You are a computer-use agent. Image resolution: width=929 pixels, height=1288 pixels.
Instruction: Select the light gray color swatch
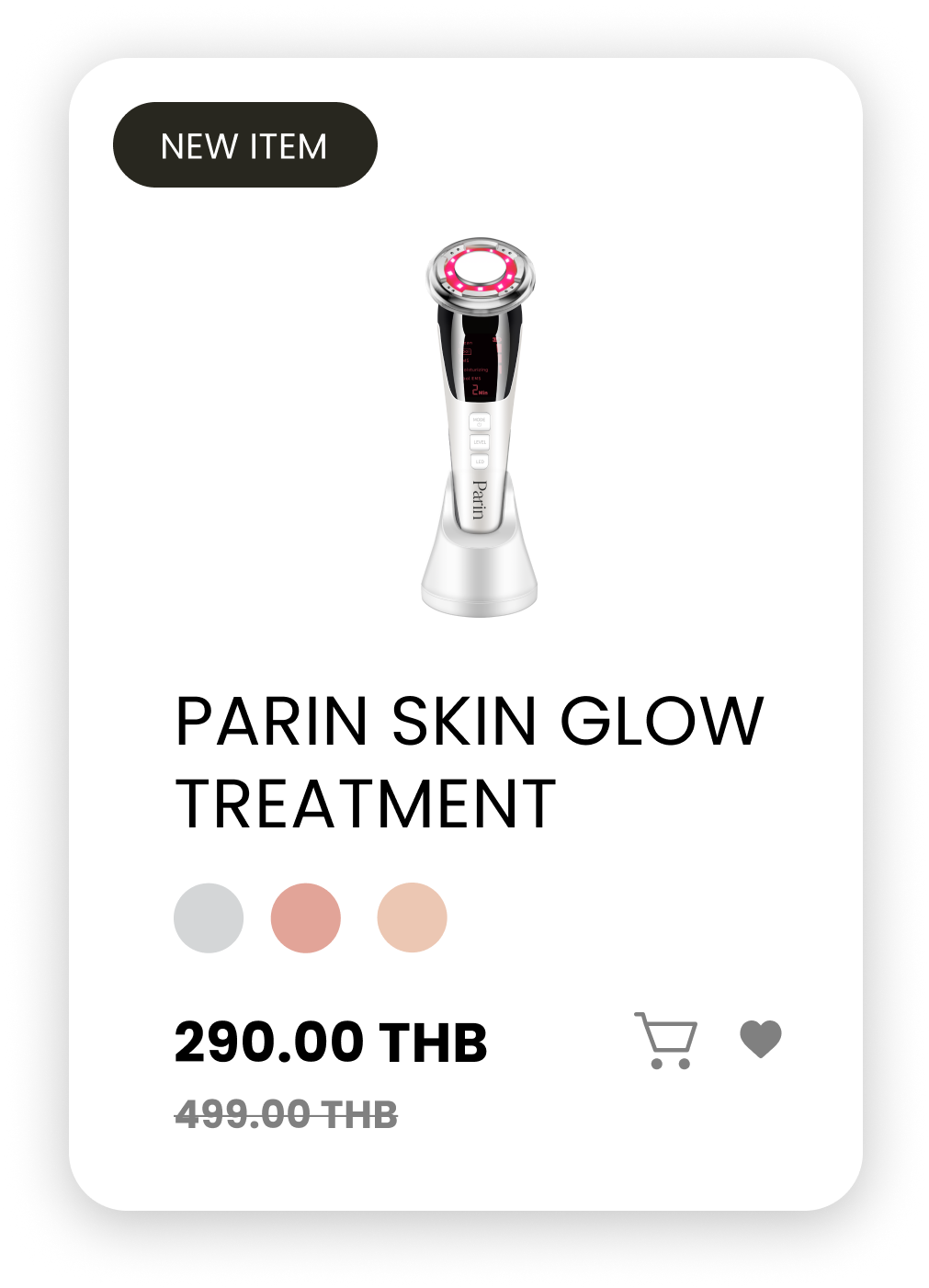pyautogui.click(x=209, y=918)
